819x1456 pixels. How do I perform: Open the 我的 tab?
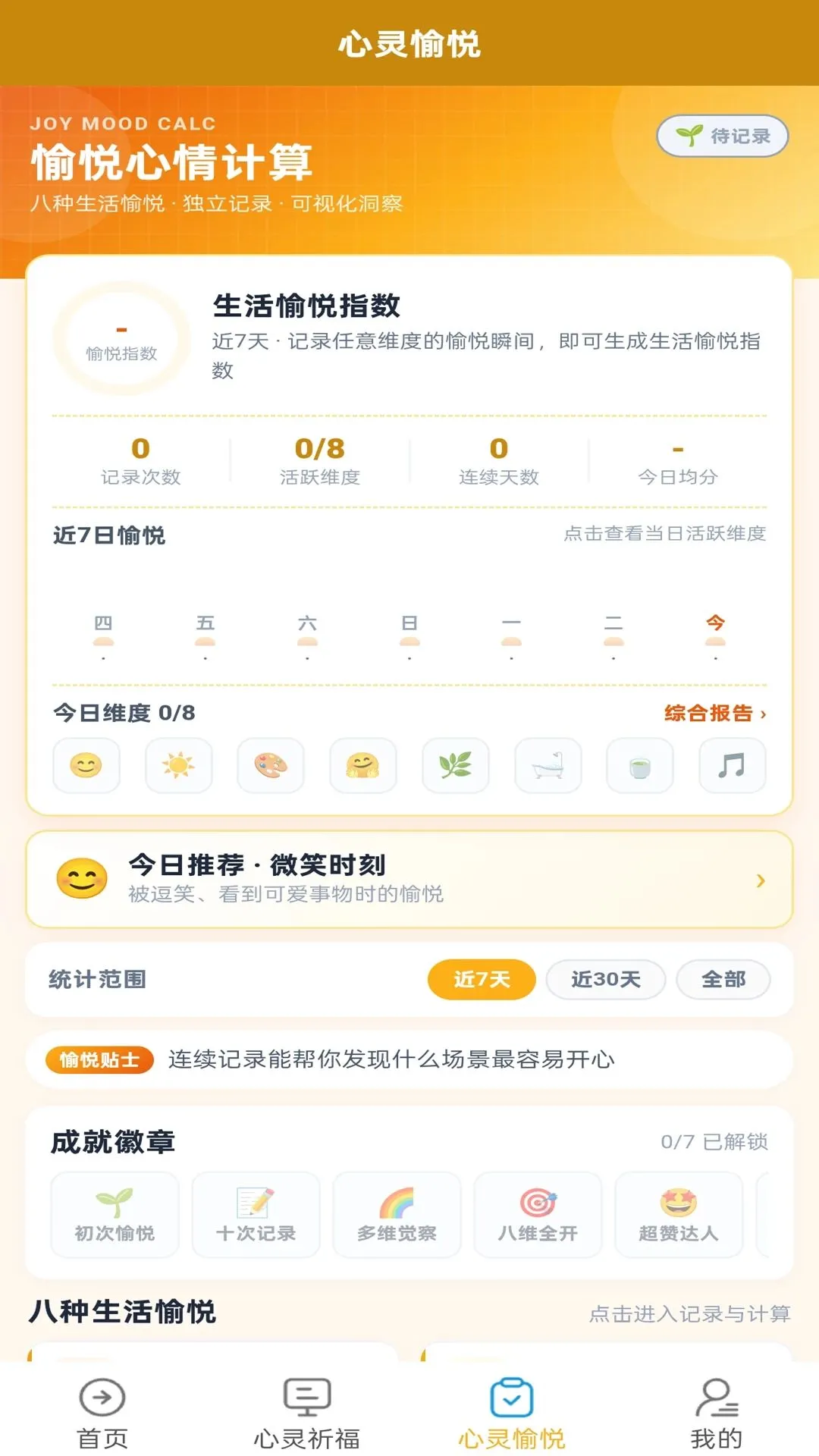pyautogui.click(x=717, y=1412)
